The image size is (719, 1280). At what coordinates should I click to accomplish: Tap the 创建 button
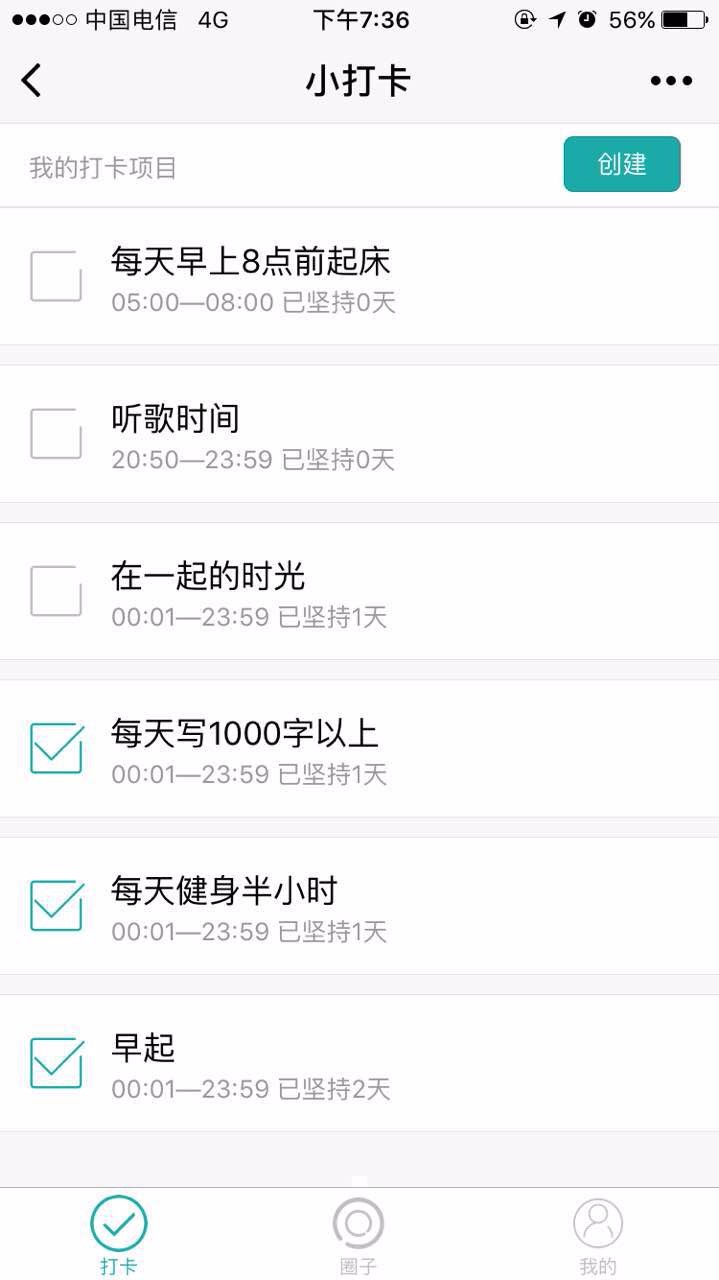(x=622, y=164)
